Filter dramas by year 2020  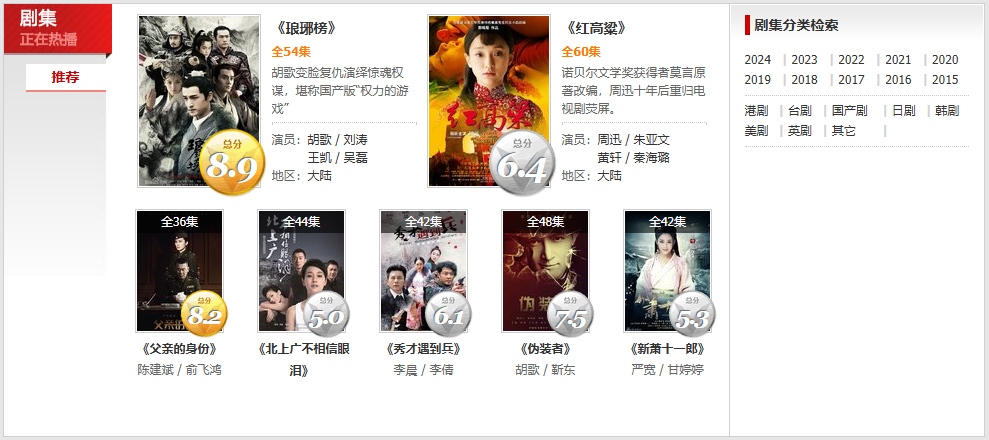click(x=944, y=60)
